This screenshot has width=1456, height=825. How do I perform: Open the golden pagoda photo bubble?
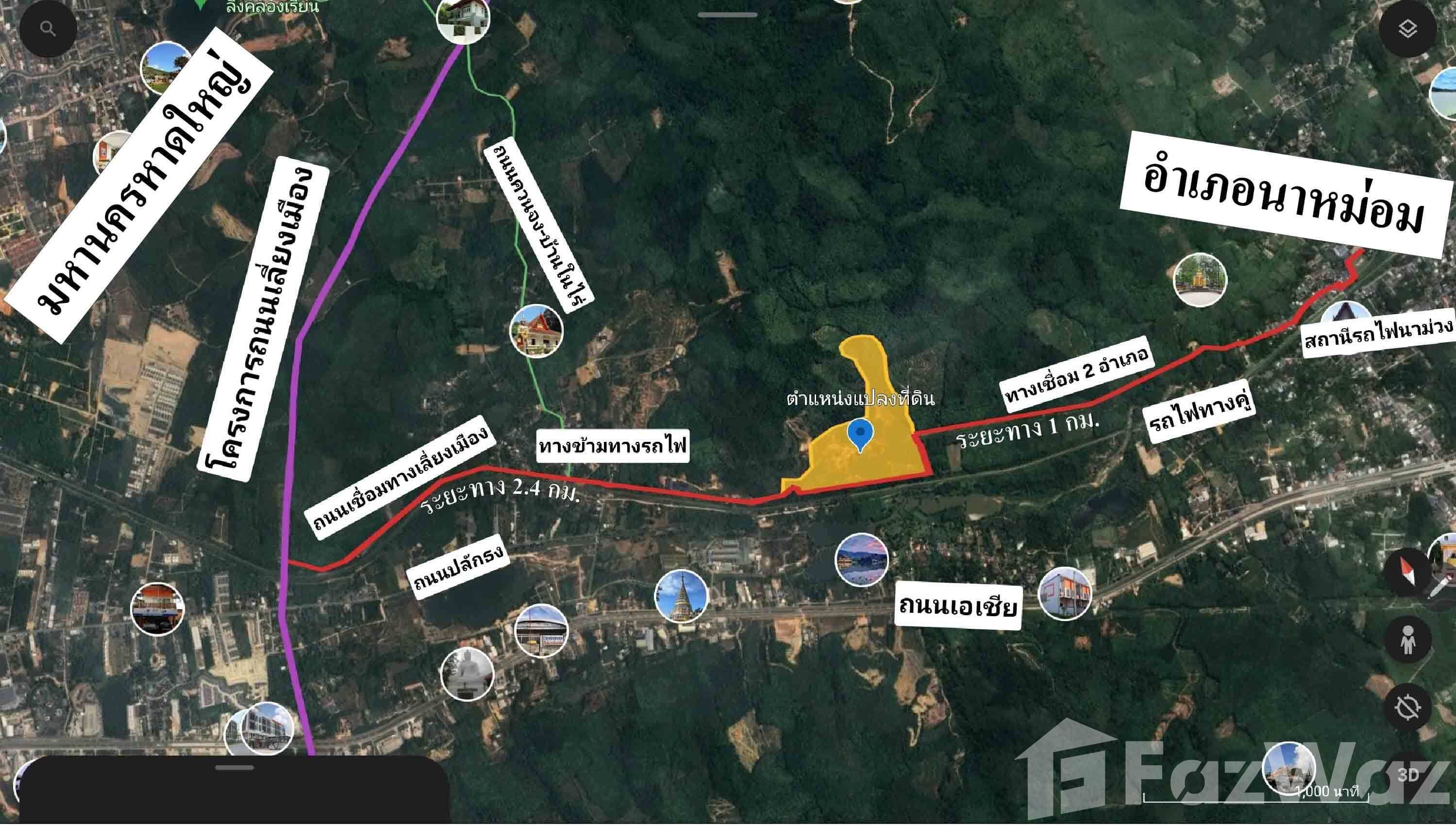pyautogui.click(x=682, y=596)
